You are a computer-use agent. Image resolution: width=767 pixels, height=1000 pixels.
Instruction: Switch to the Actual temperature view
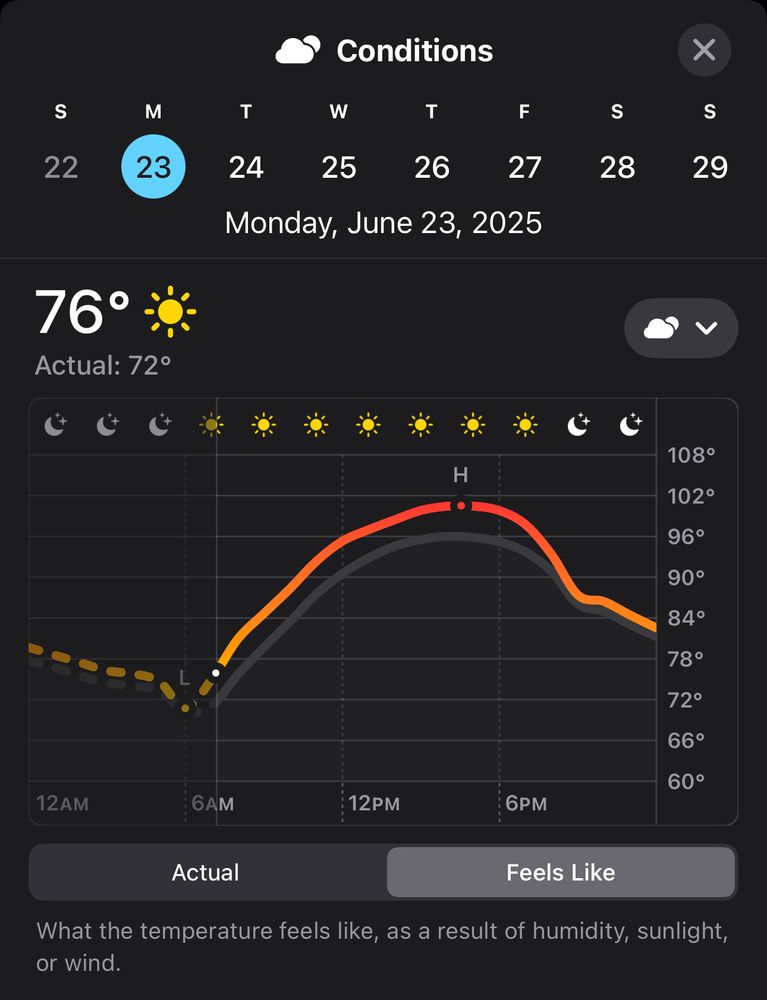[x=206, y=873]
